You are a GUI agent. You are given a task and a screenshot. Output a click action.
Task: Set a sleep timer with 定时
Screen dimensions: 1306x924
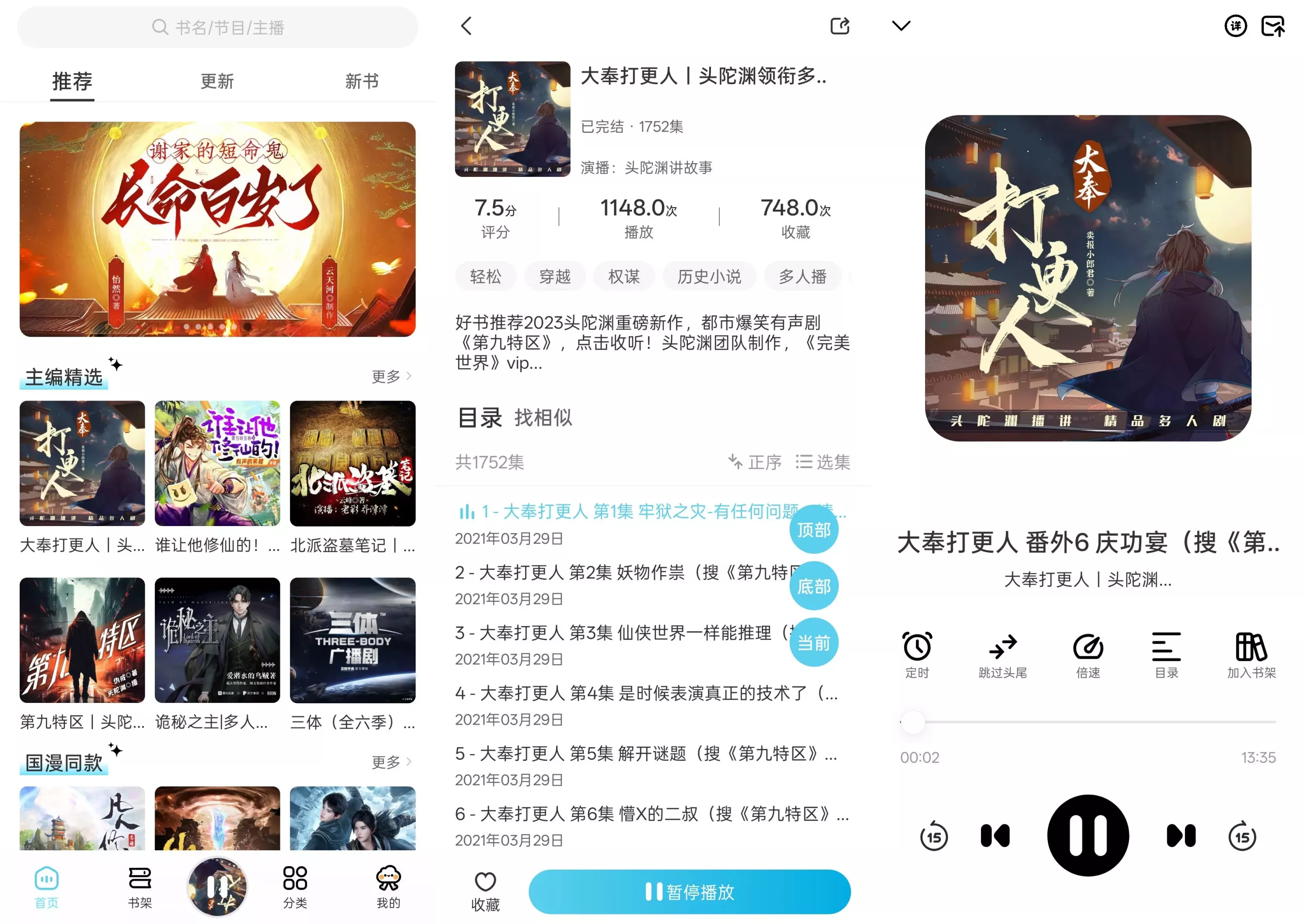pos(917,654)
